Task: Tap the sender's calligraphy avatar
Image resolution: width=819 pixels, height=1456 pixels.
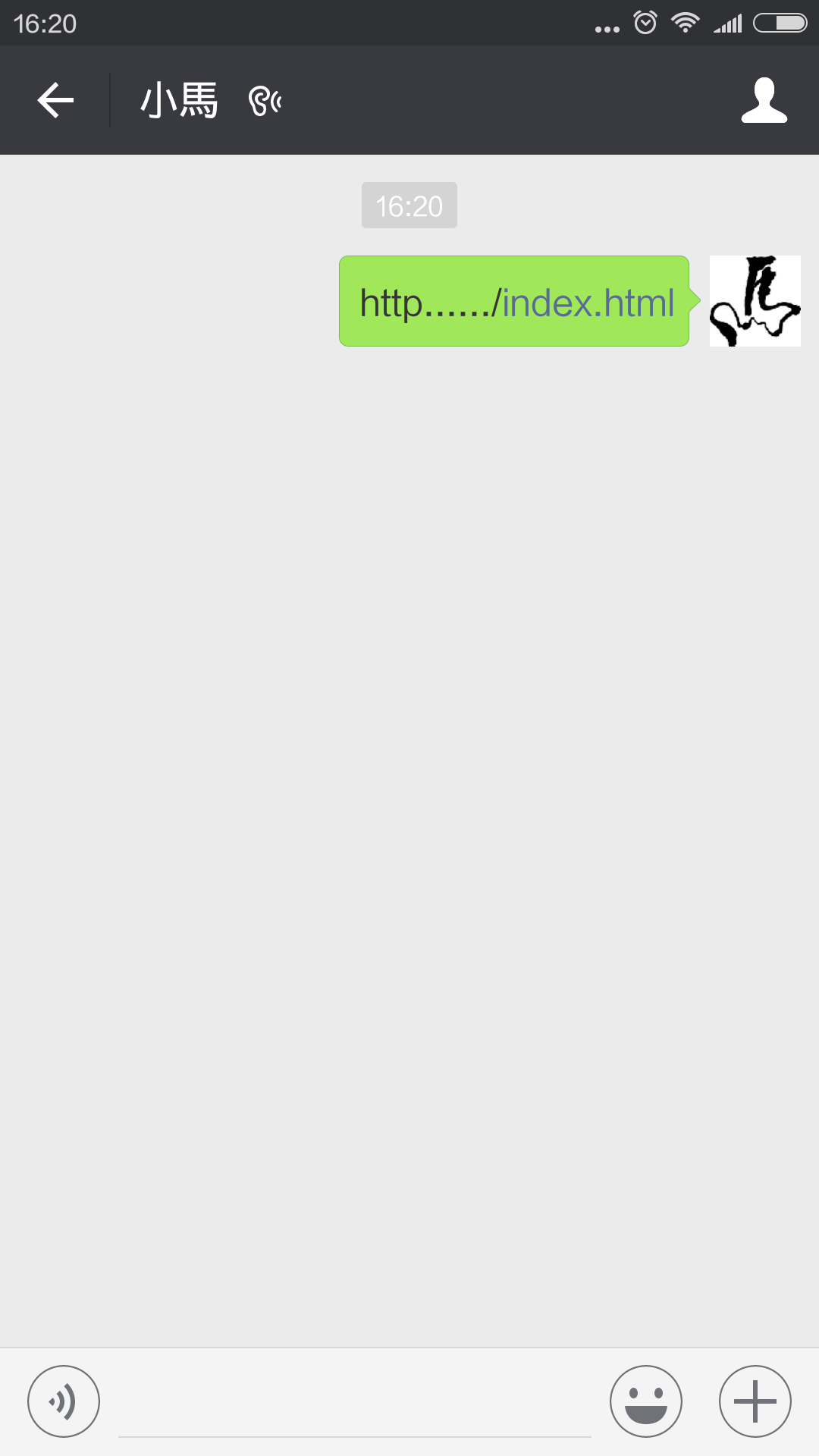Action: click(x=755, y=301)
